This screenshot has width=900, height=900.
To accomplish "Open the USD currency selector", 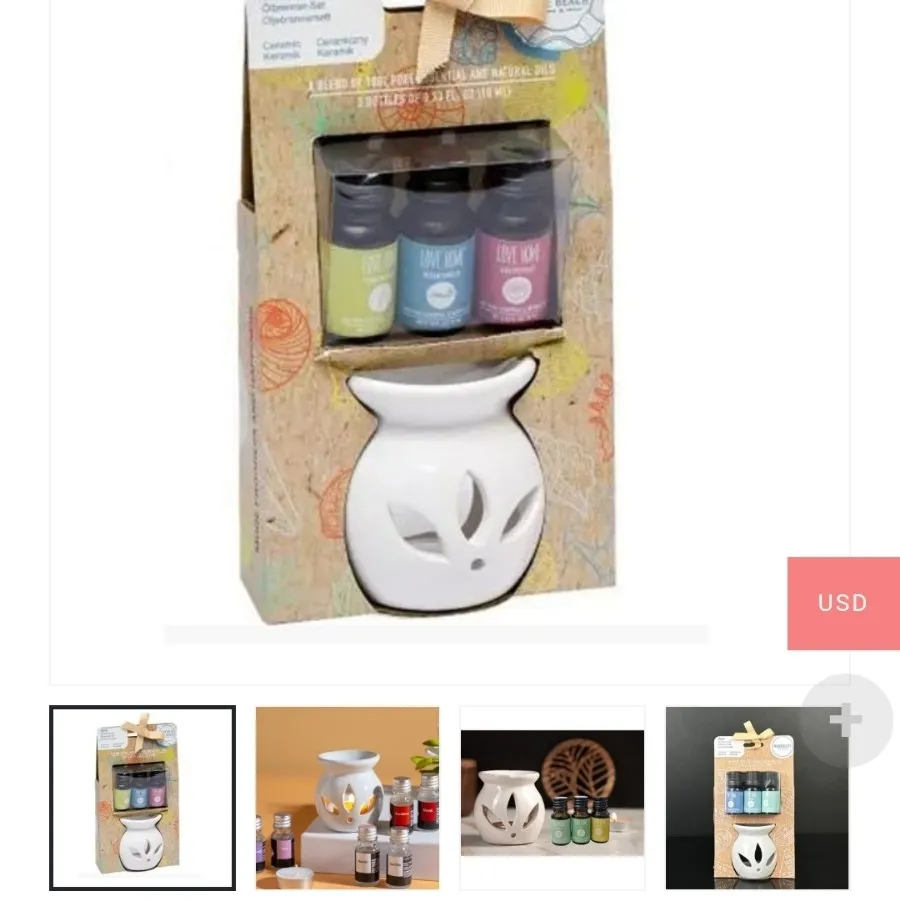I will [x=843, y=603].
